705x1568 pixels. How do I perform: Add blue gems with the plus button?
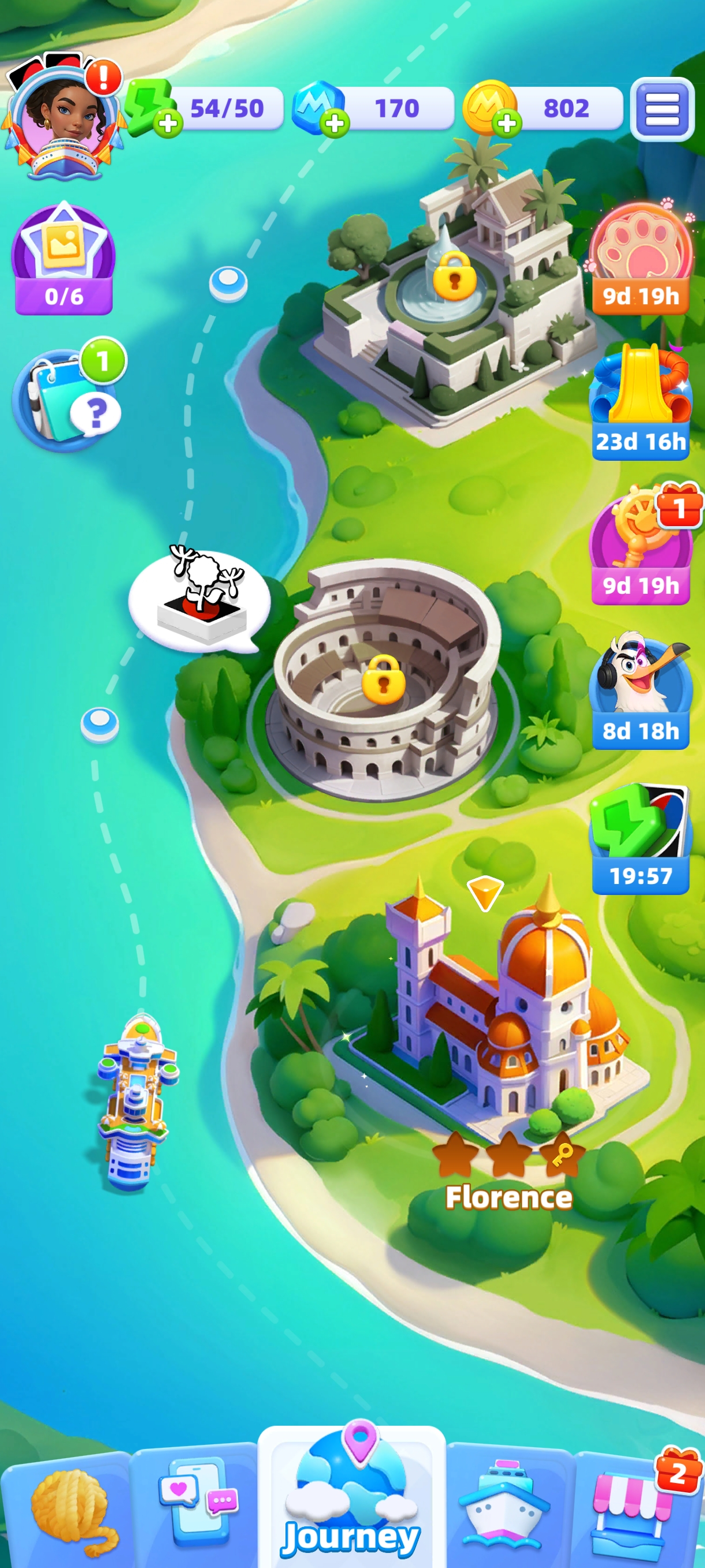click(x=334, y=124)
